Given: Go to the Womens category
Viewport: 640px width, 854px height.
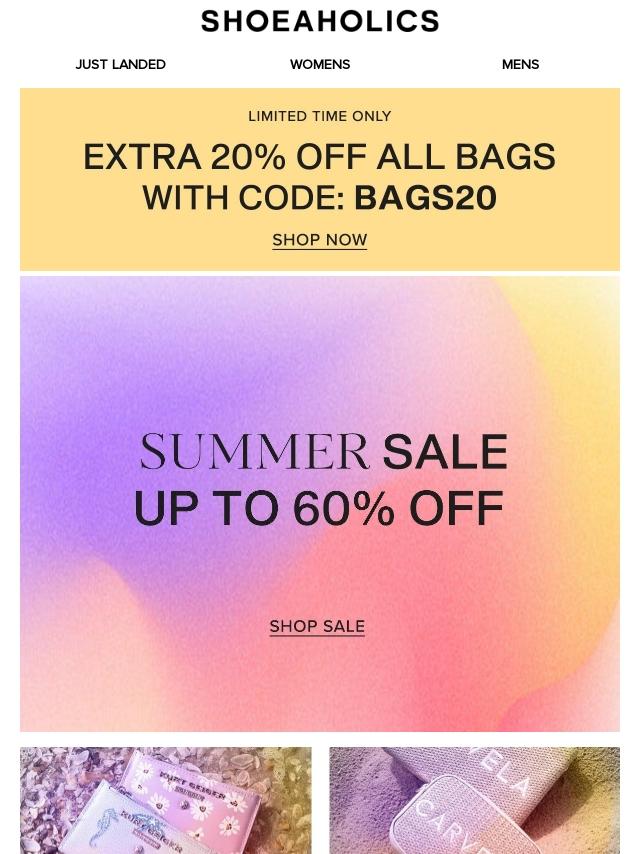Looking at the screenshot, I should (320, 64).
